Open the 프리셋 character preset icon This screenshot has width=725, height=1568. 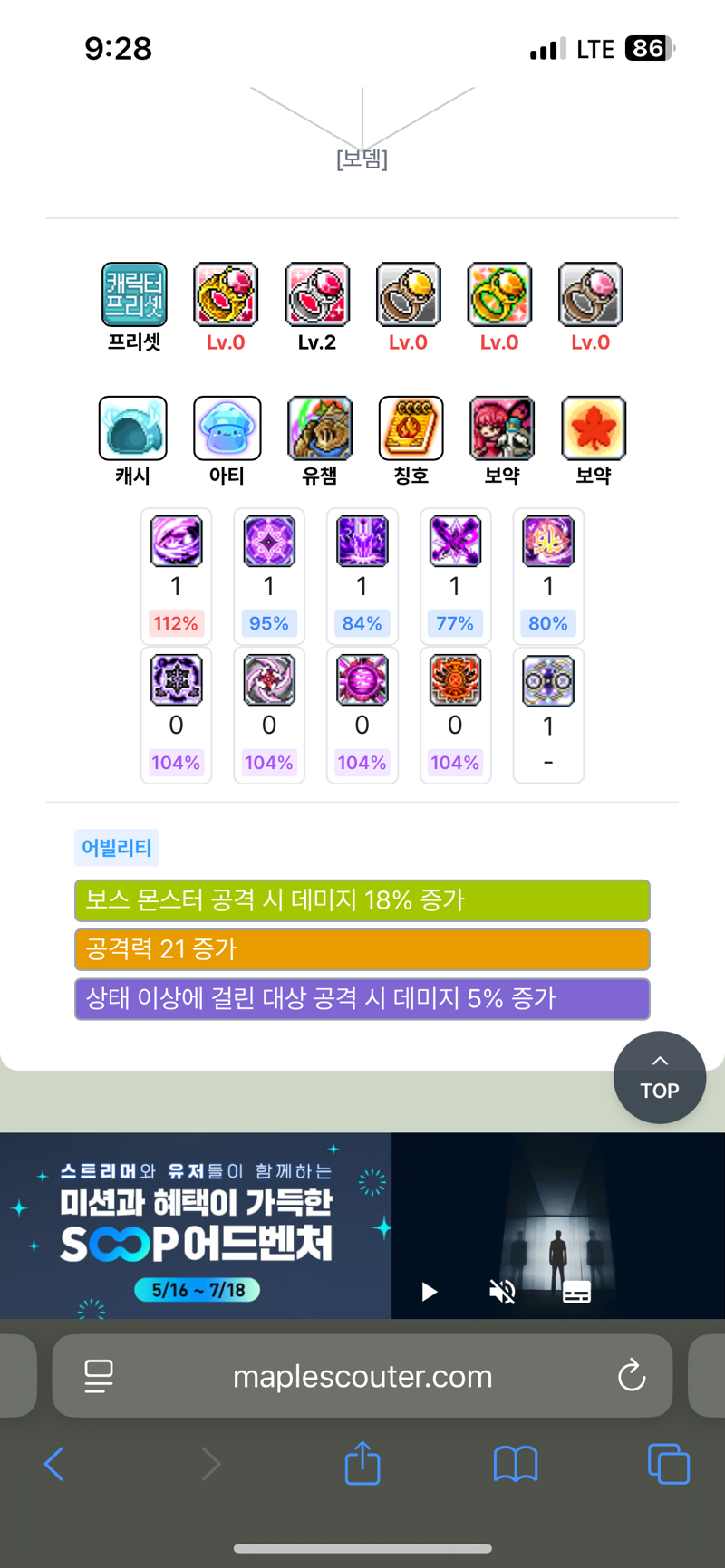134,294
